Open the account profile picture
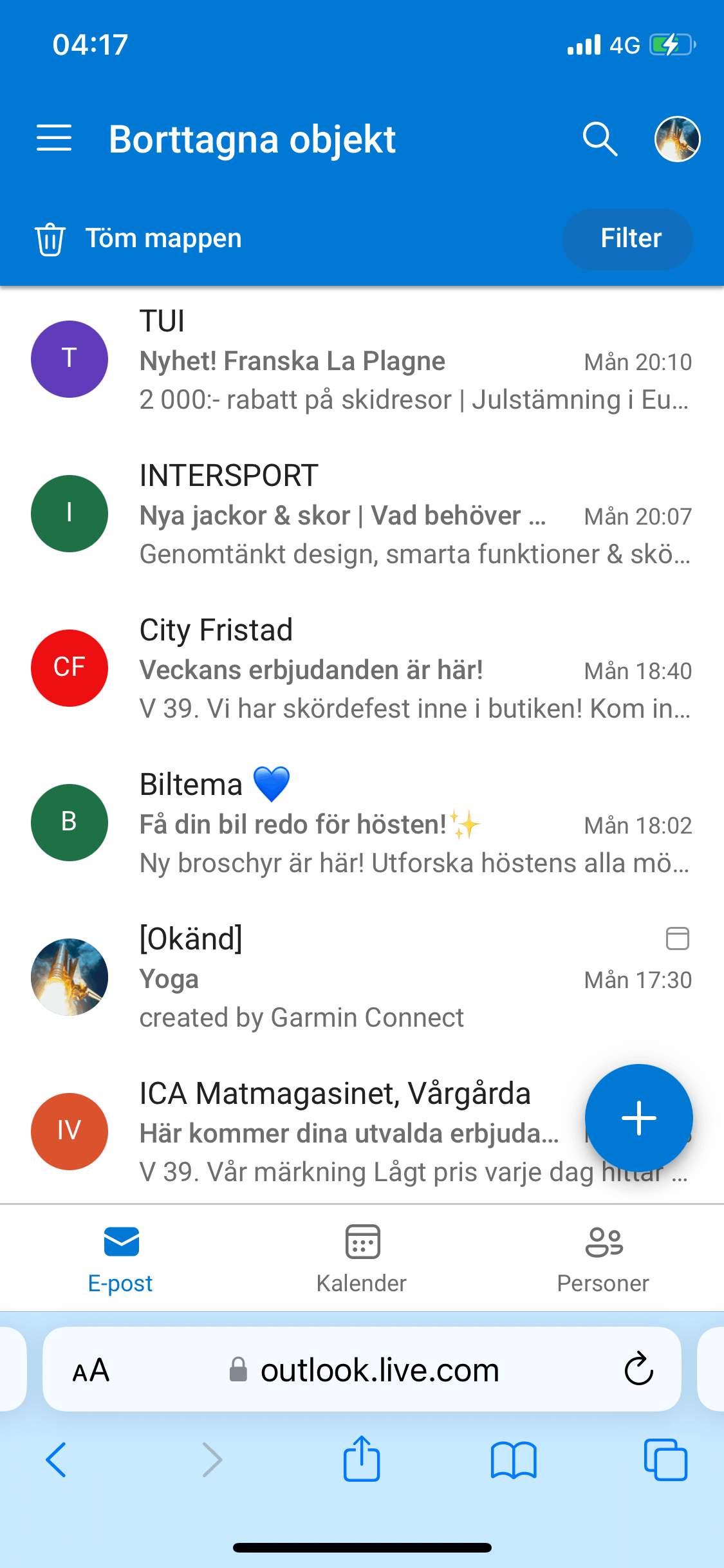The height and width of the screenshot is (1568, 724). click(677, 138)
